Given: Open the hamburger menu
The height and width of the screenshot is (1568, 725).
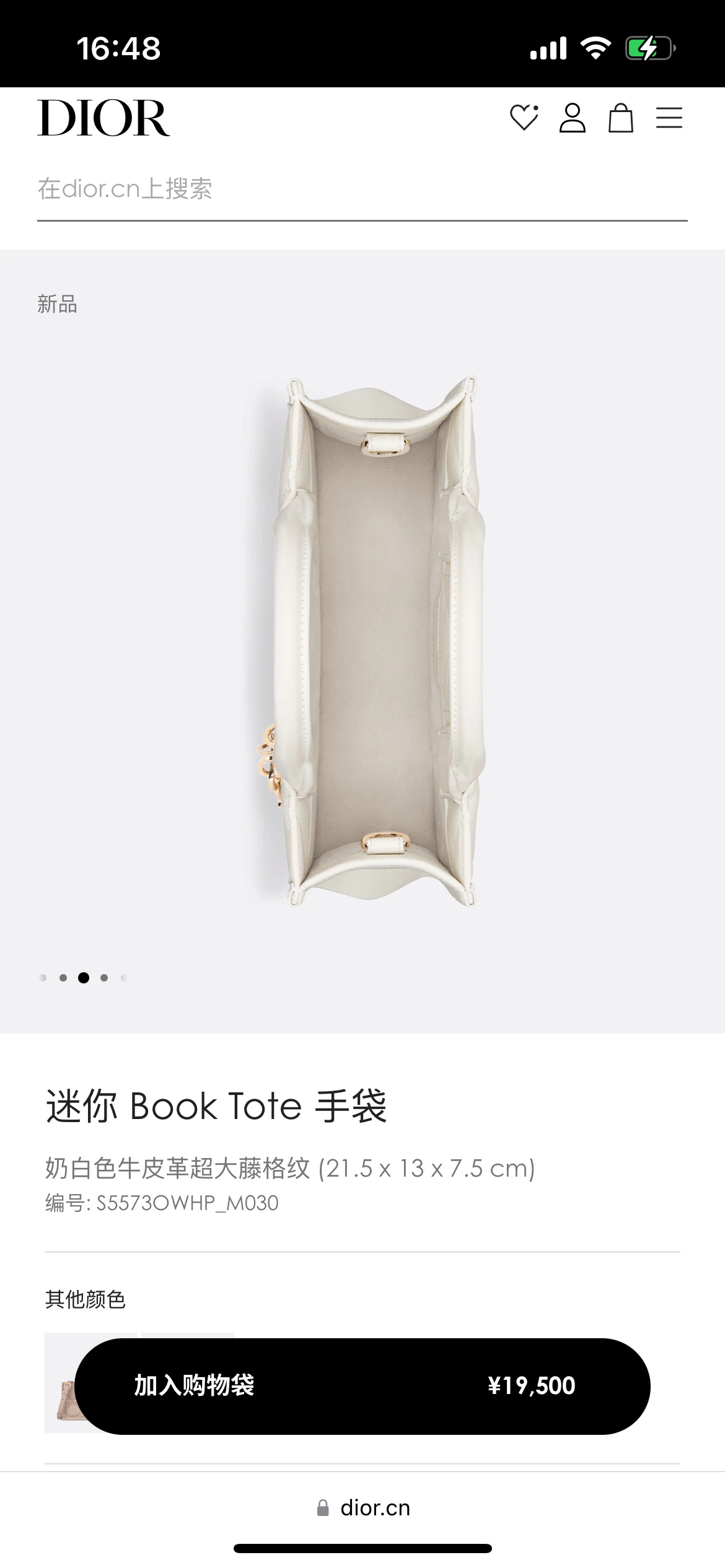Looking at the screenshot, I should coord(669,118).
